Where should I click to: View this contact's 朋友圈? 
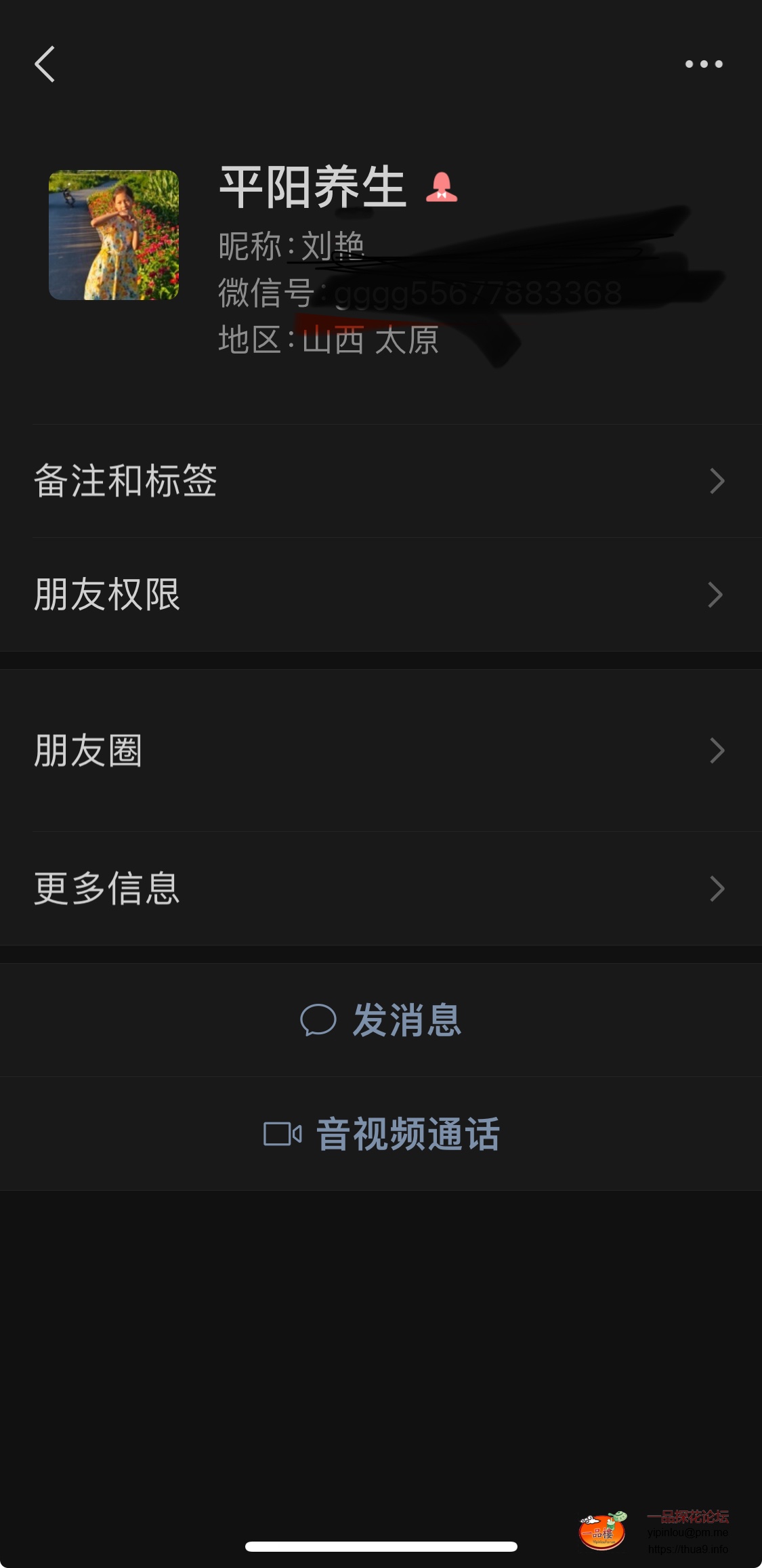click(x=381, y=750)
